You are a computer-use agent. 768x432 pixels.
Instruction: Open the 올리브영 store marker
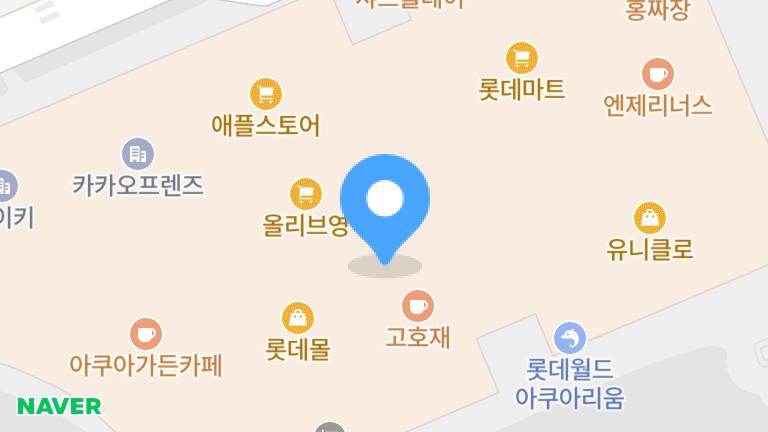click(305, 193)
